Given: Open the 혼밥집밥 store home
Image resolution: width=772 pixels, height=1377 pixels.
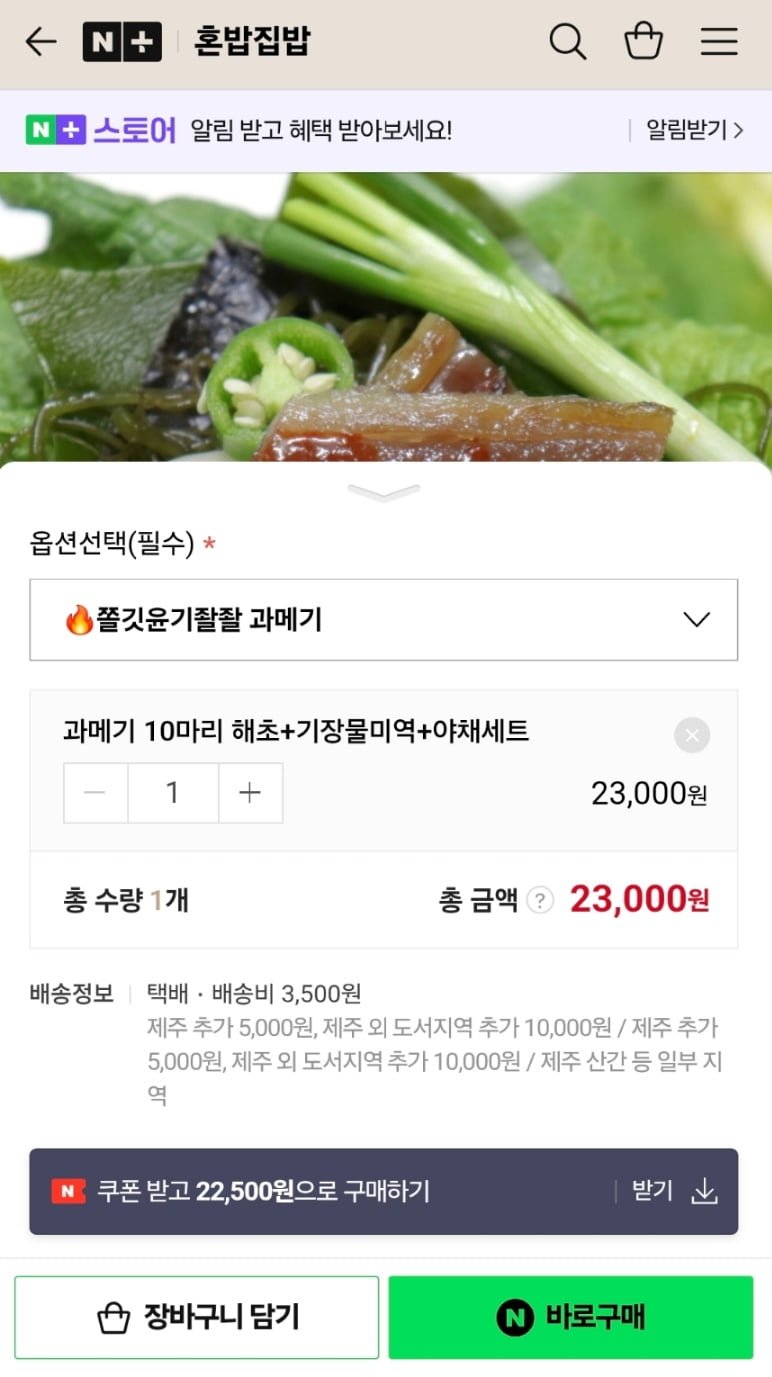Looking at the screenshot, I should [x=252, y=42].
